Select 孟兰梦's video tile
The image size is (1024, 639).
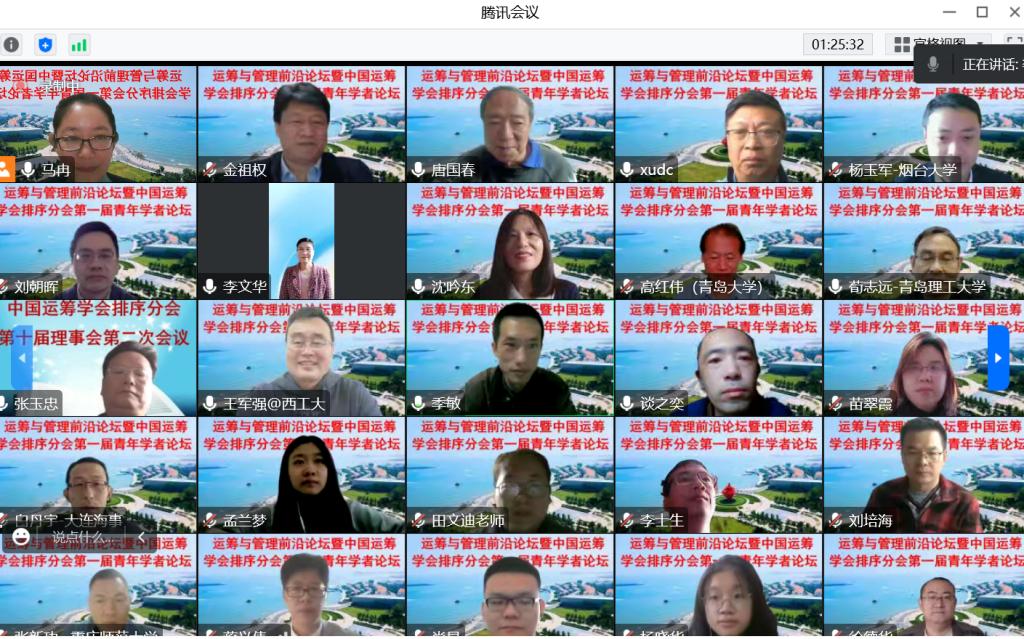[x=301, y=475]
